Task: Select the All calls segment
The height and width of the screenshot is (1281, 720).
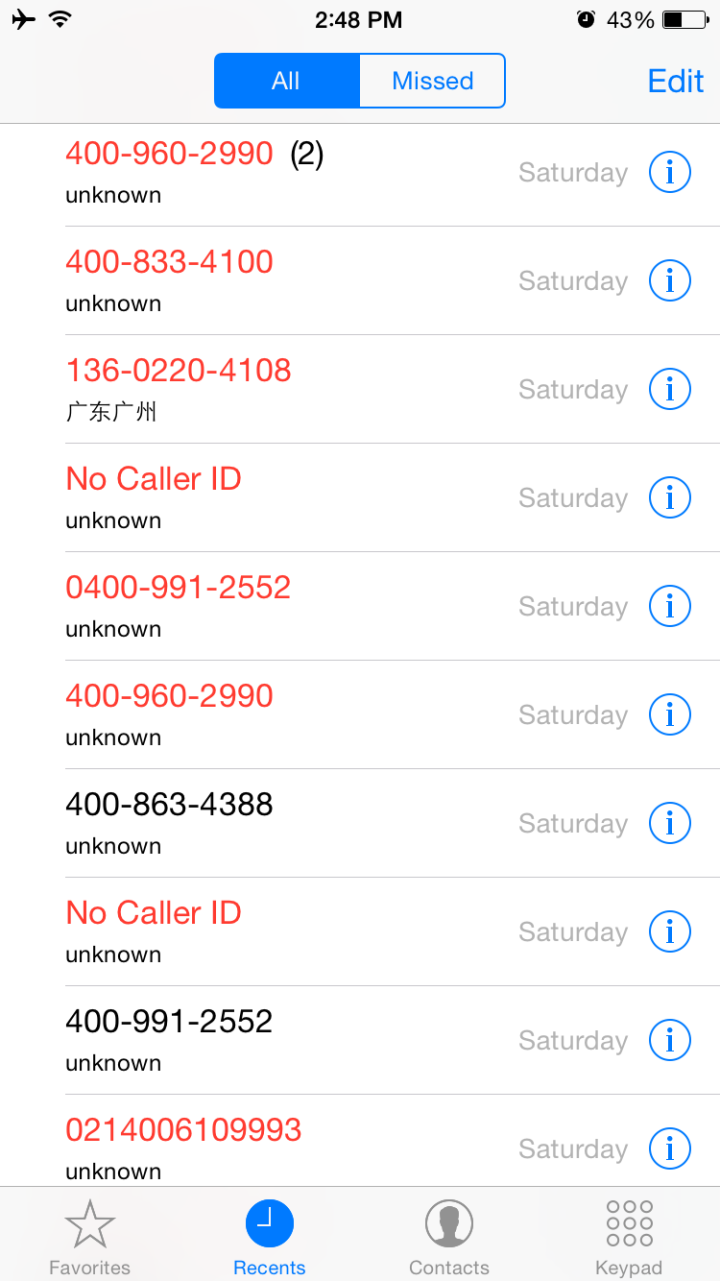Action: (286, 81)
